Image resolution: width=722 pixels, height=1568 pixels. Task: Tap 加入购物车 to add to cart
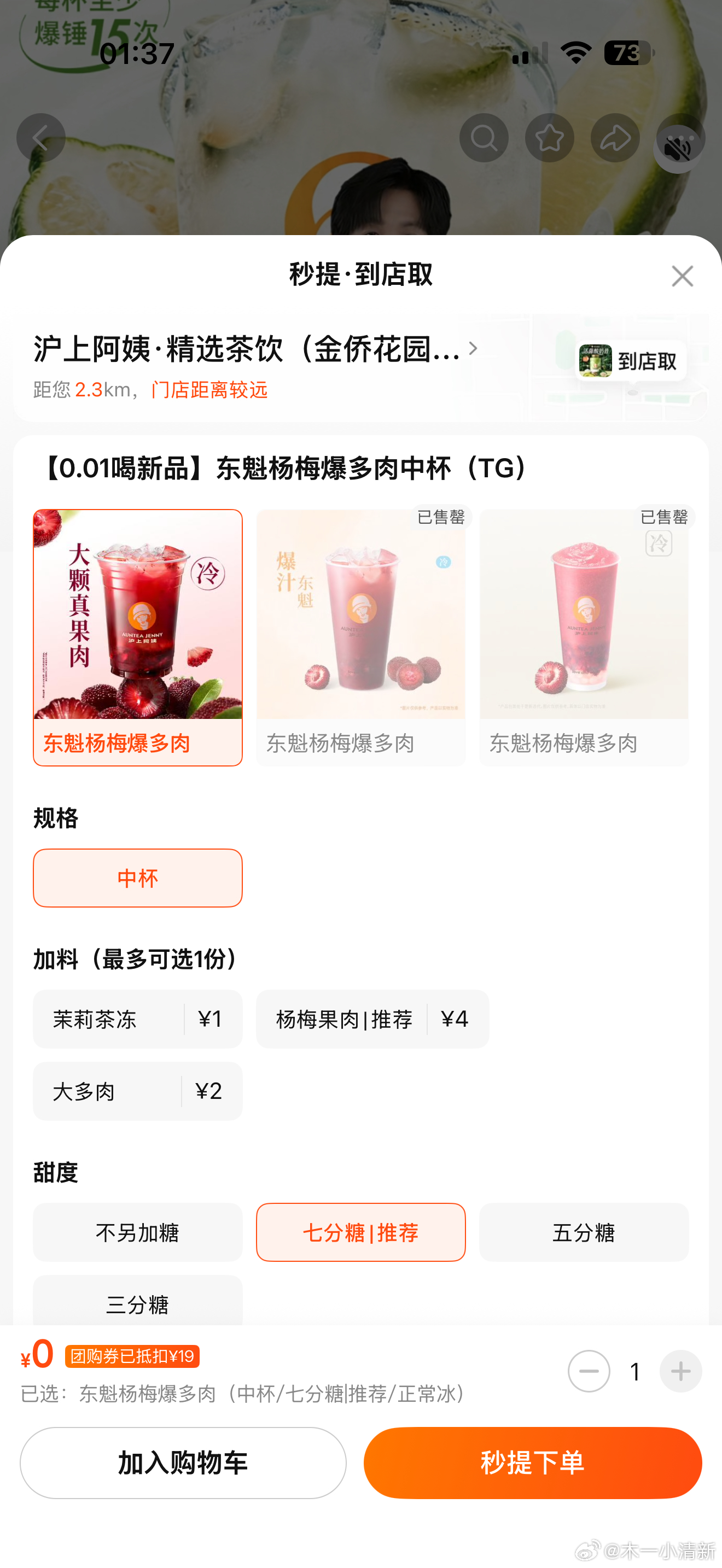(x=183, y=1462)
